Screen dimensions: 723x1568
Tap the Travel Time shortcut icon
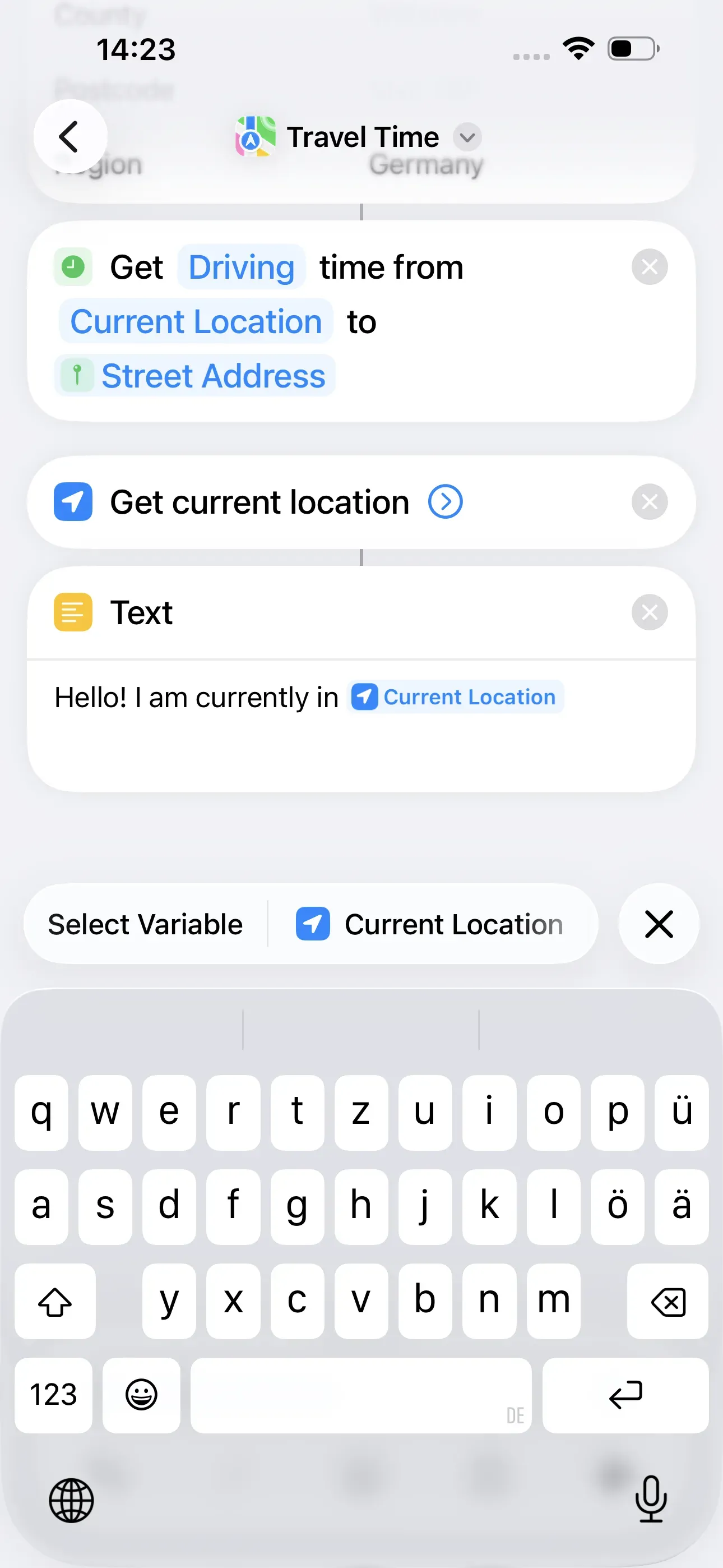[254, 136]
